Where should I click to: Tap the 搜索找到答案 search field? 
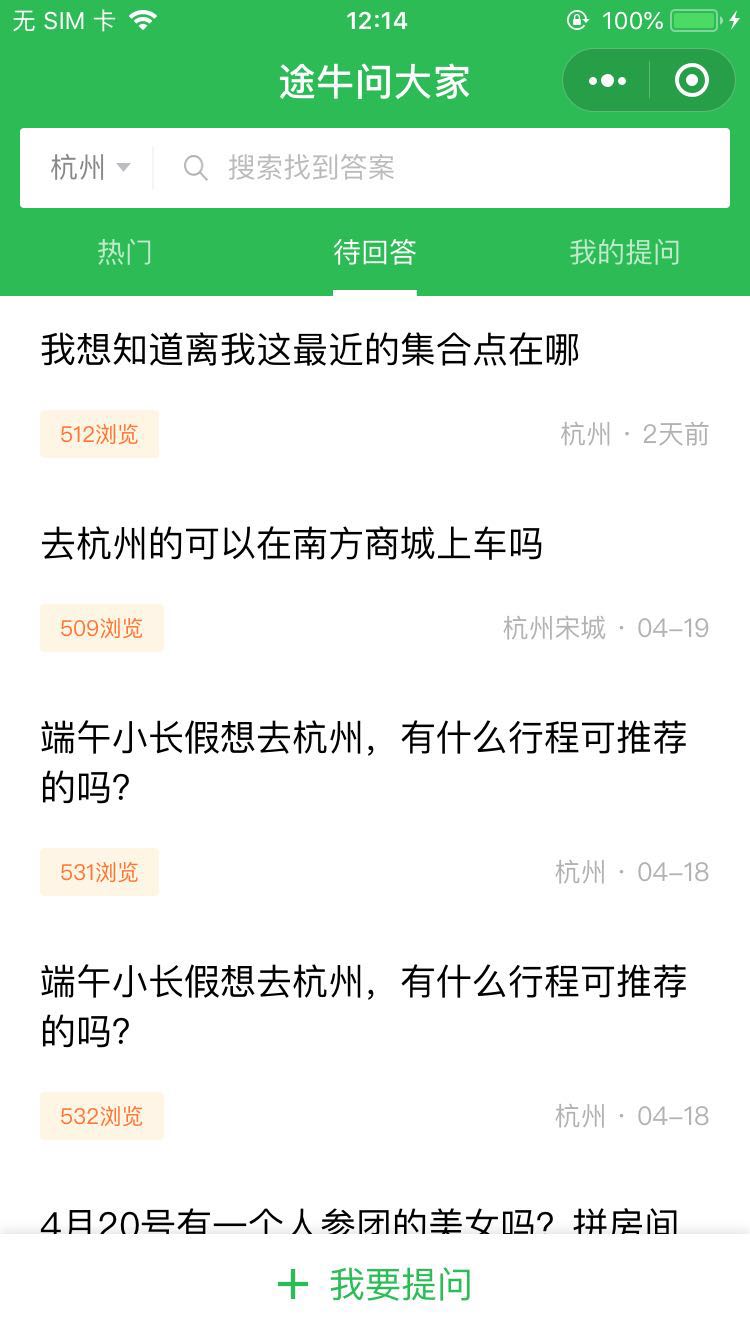[440, 167]
